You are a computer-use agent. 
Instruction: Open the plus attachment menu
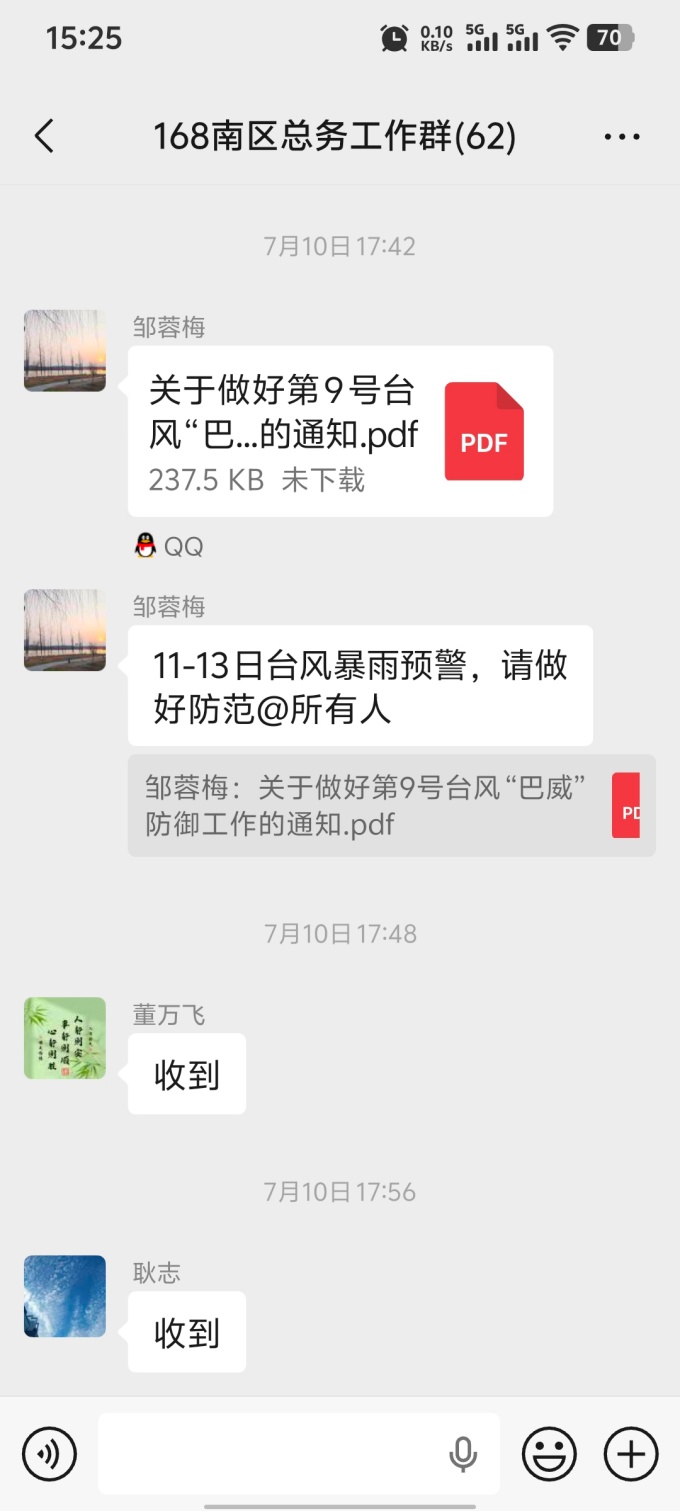(631, 1453)
